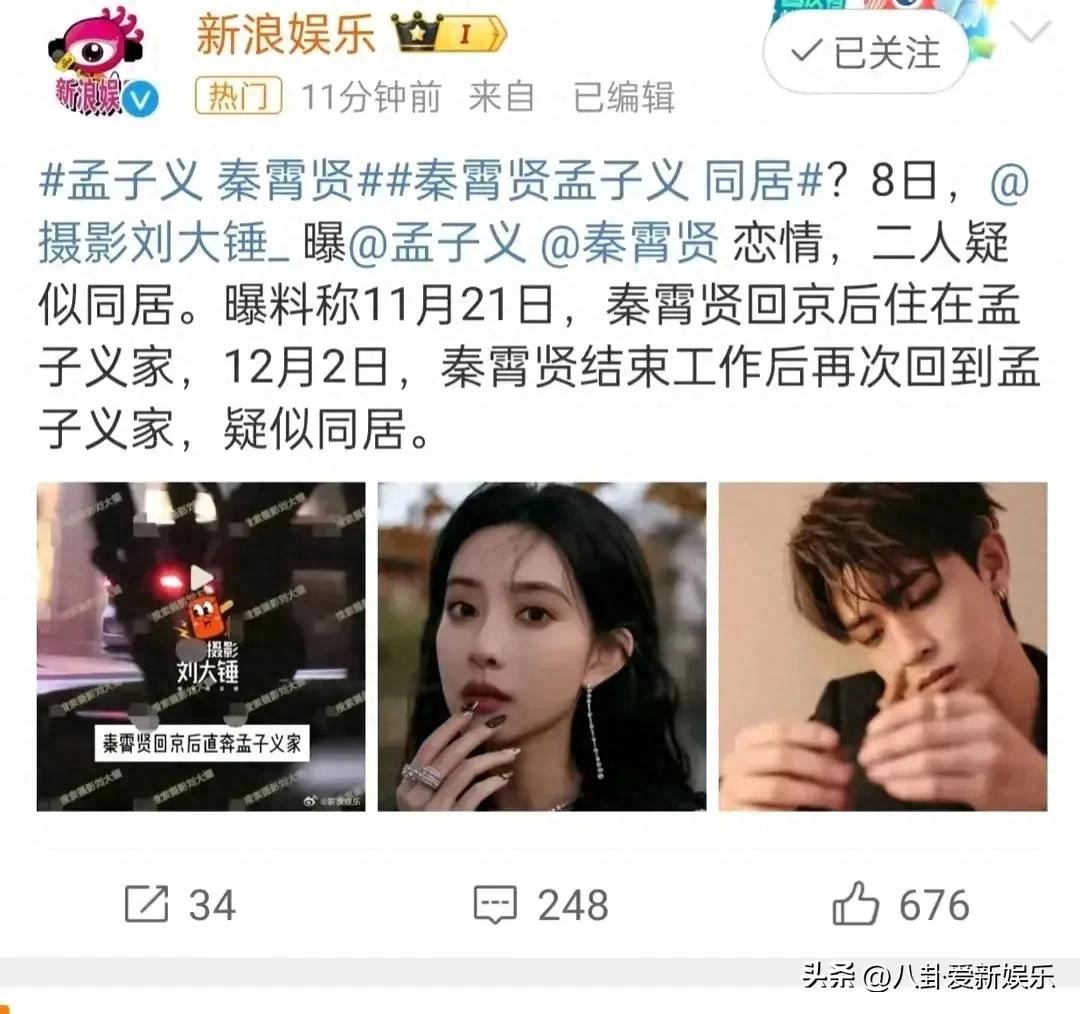Image resolution: width=1080 pixels, height=1014 pixels.
Task: Open hashtag #孟子义 秦霄贤#
Action: click(x=197, y=185)
